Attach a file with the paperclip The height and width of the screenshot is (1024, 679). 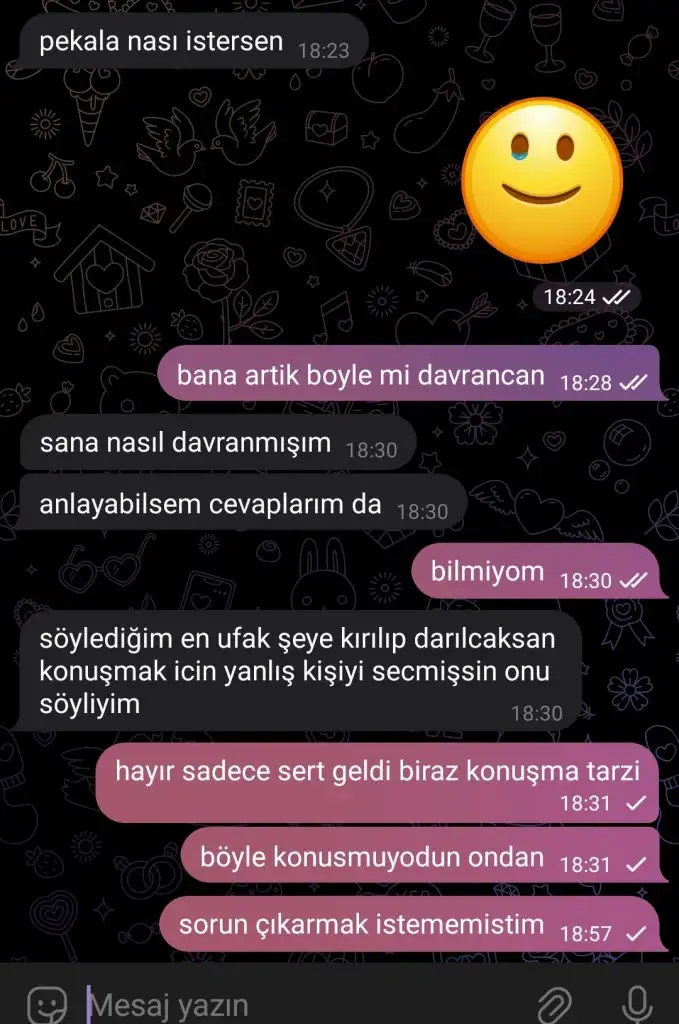pos(553,1003)
